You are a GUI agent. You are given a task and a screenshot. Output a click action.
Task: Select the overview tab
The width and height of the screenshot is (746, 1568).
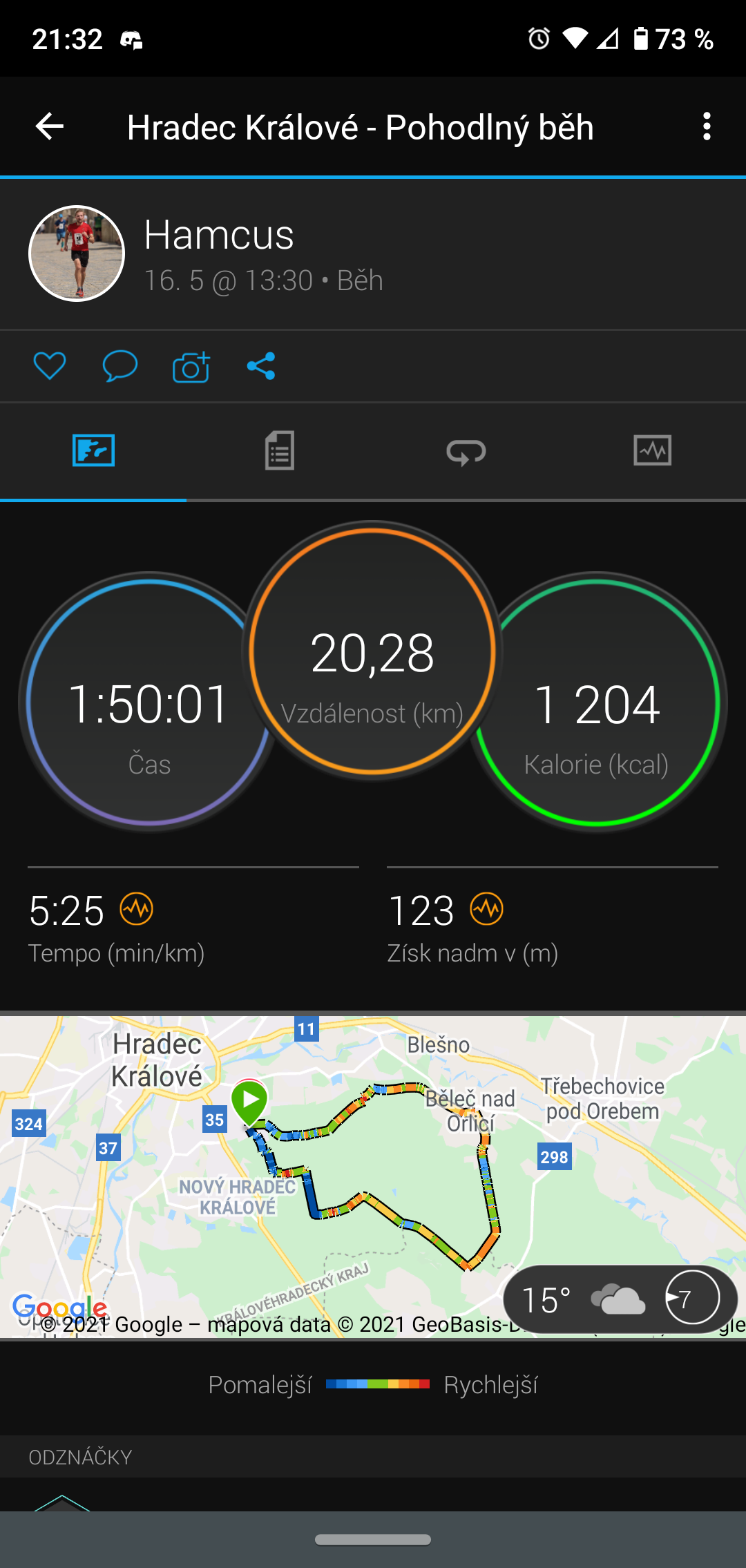coord(93,451)
